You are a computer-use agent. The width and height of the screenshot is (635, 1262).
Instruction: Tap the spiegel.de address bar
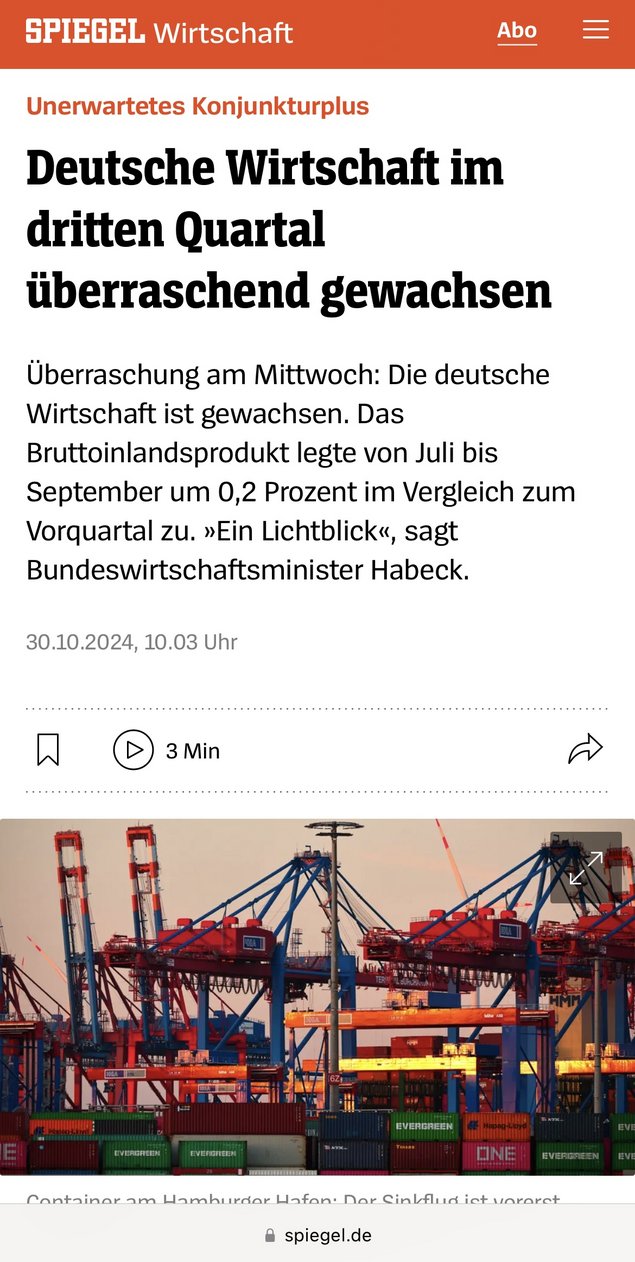click(x=317, y=1235)
